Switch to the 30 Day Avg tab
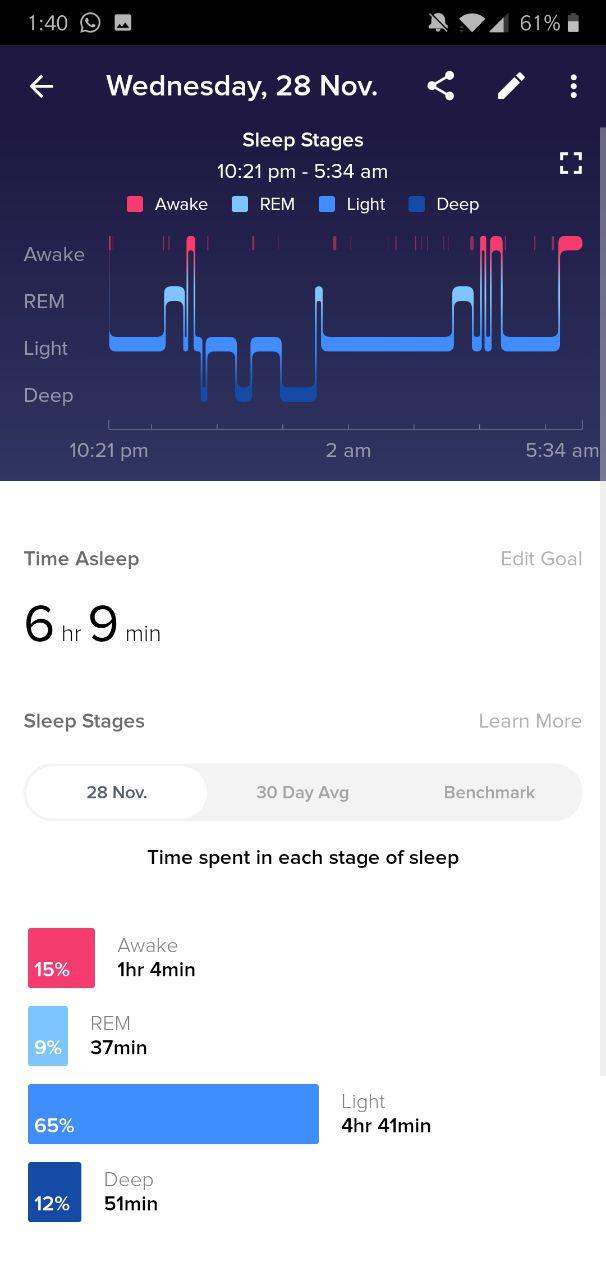This screenshot has height=1280, width=606. point(302,793)
